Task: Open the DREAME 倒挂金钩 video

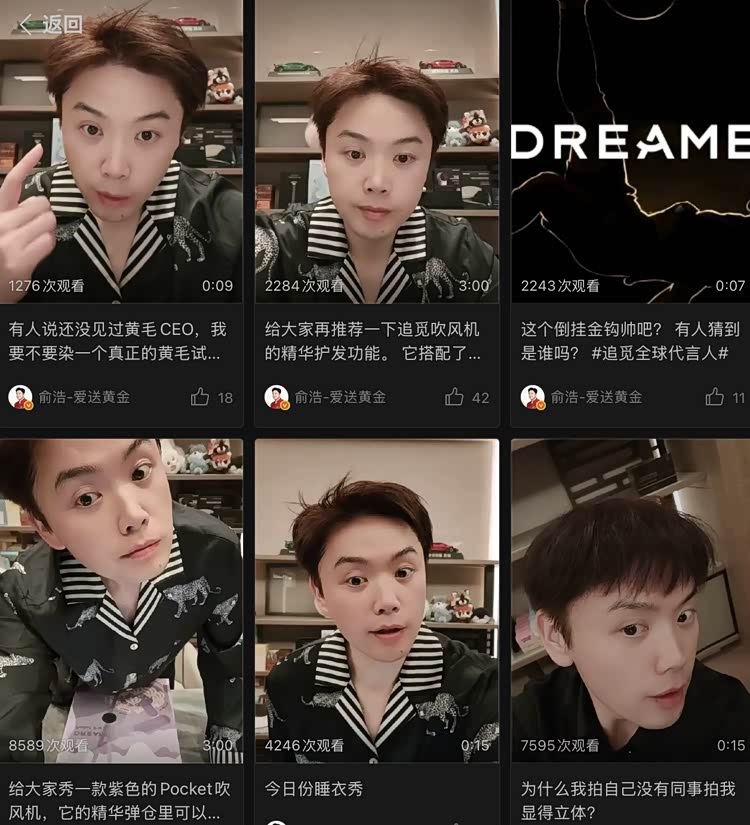Action: point(631,152)
